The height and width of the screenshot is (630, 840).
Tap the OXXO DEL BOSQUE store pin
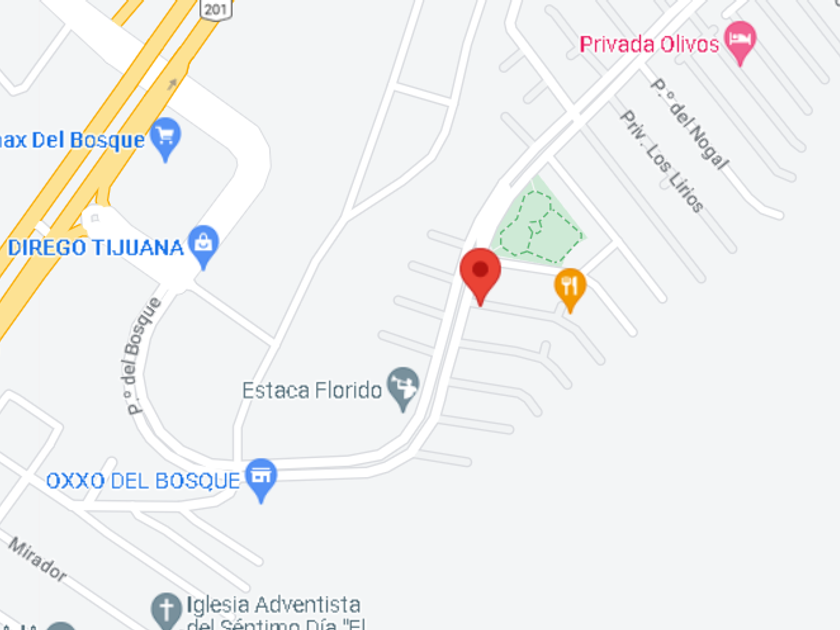[261, 480]
